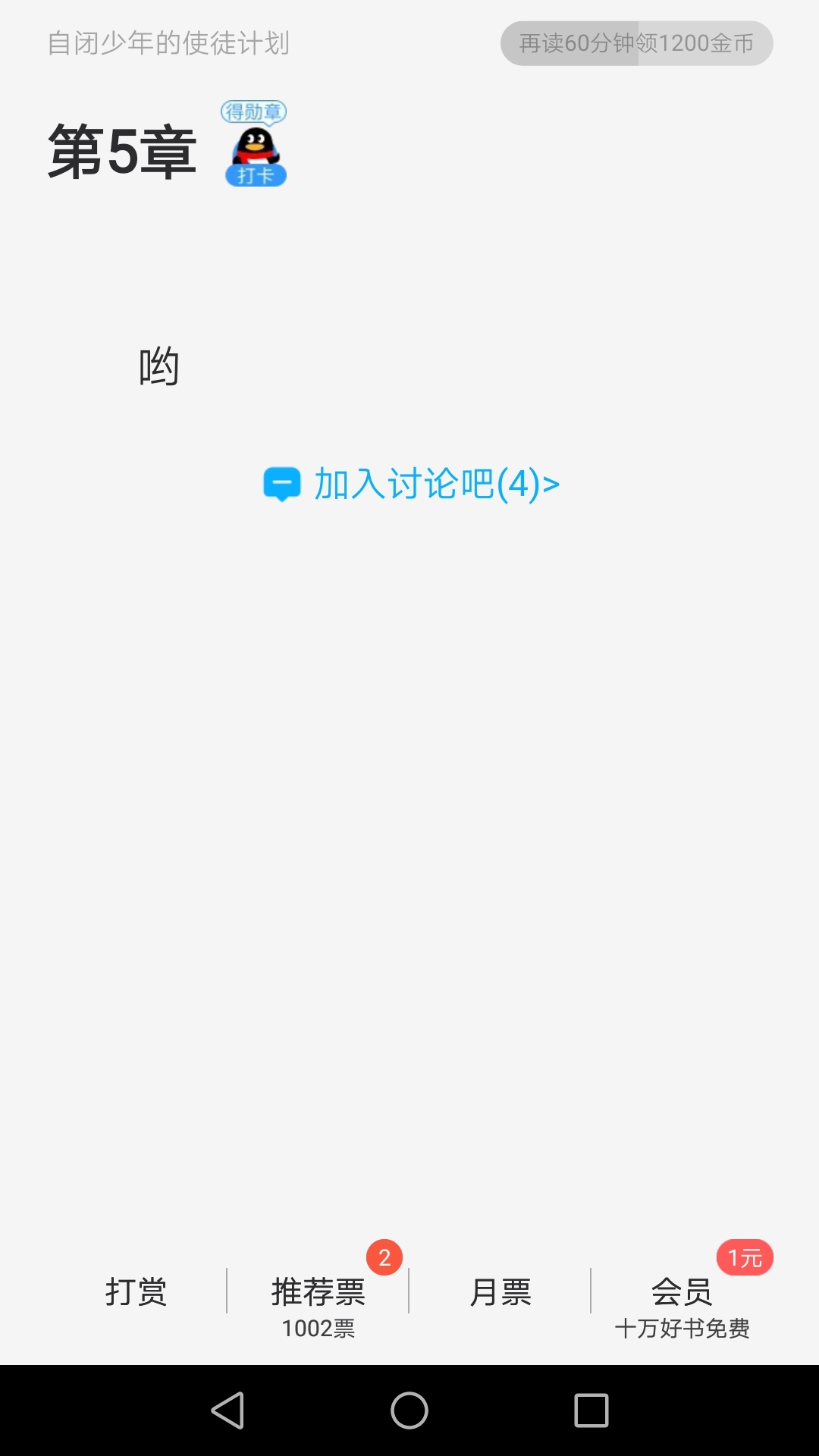Tap the penguin 打卡 check-in badge
The image size is (819, 1456).
254,144
